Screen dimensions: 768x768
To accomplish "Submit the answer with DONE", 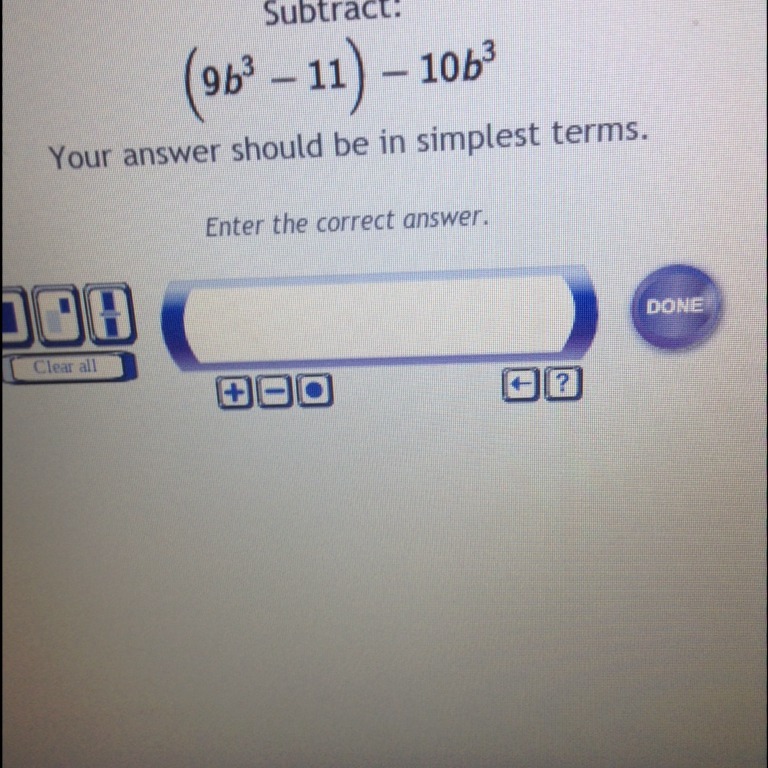I will pos(674,307).
